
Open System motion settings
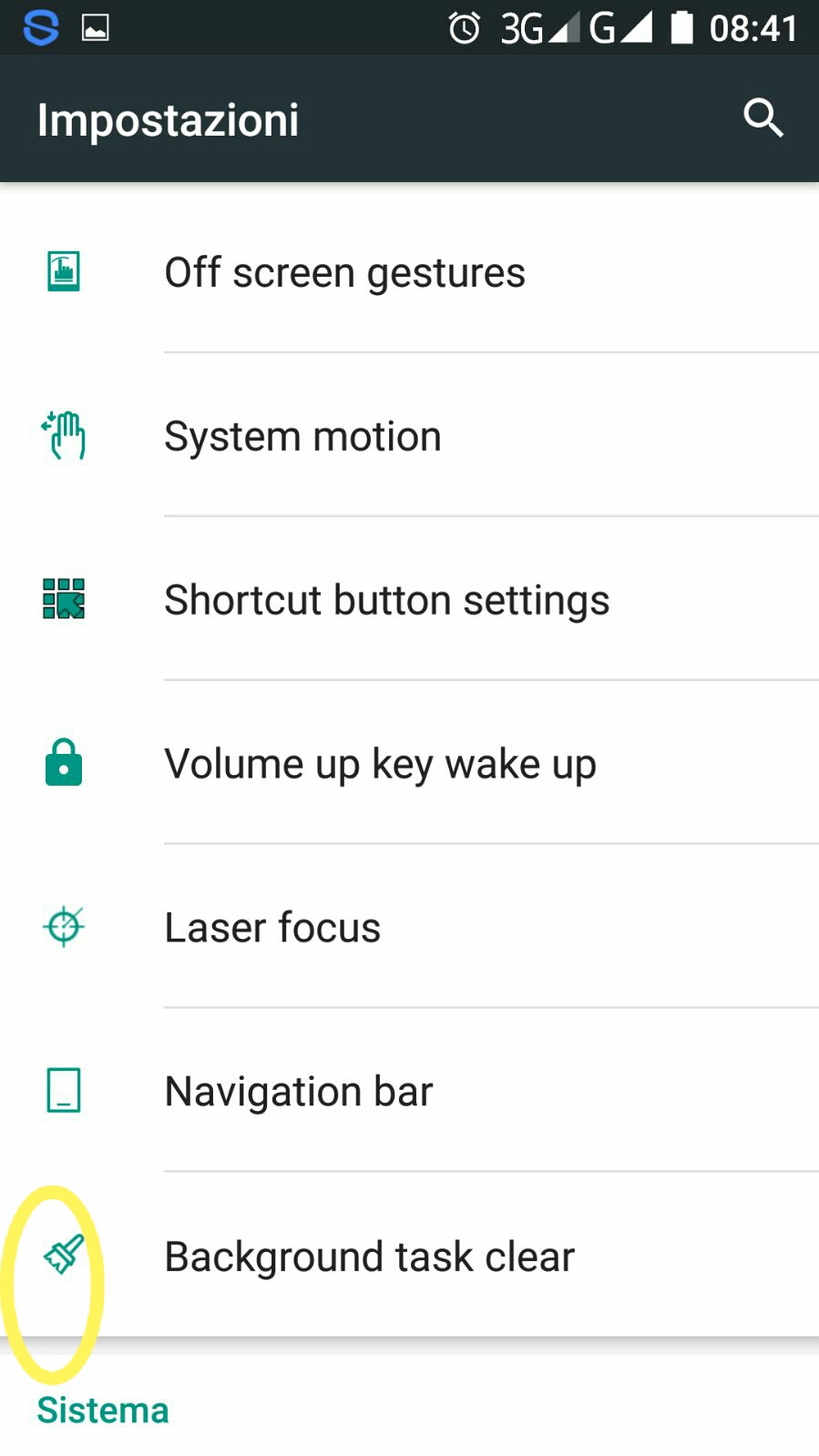point(409,435)
